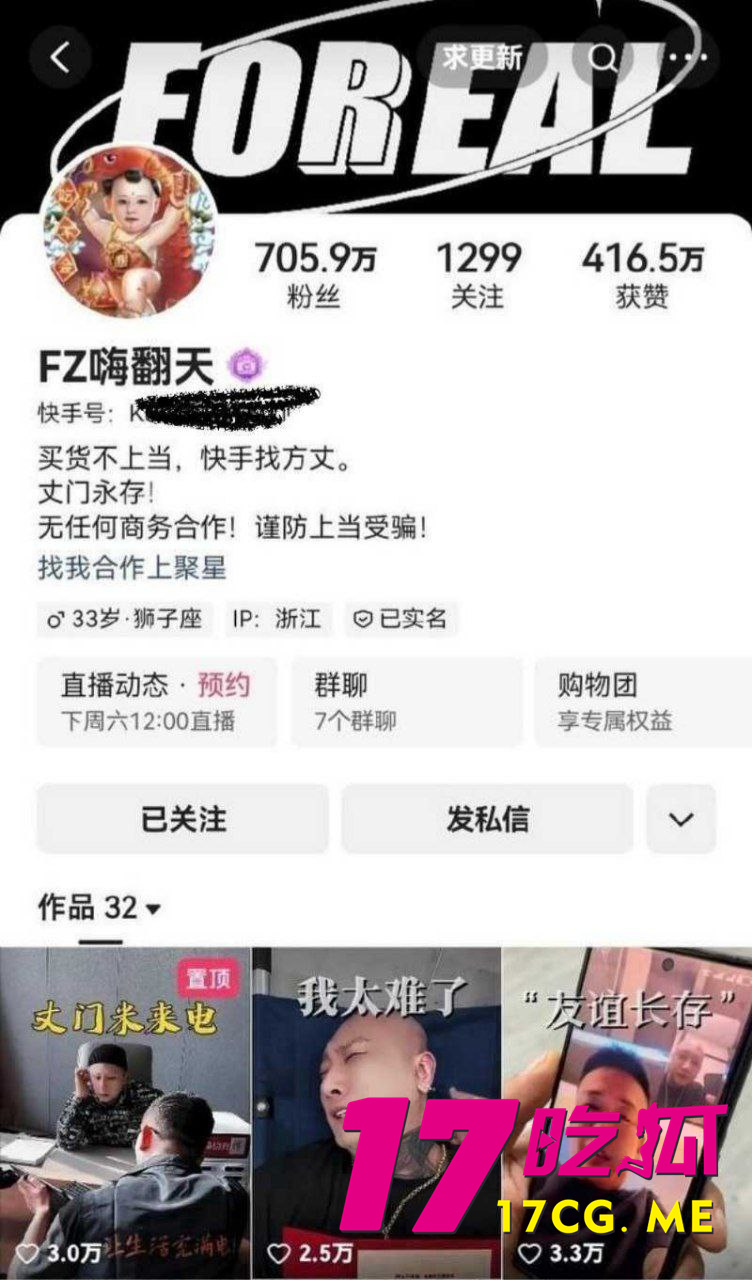Screen dimensions: 752x1280
Task: Go back using the top-left arrow
Action: tap(60, 58)
